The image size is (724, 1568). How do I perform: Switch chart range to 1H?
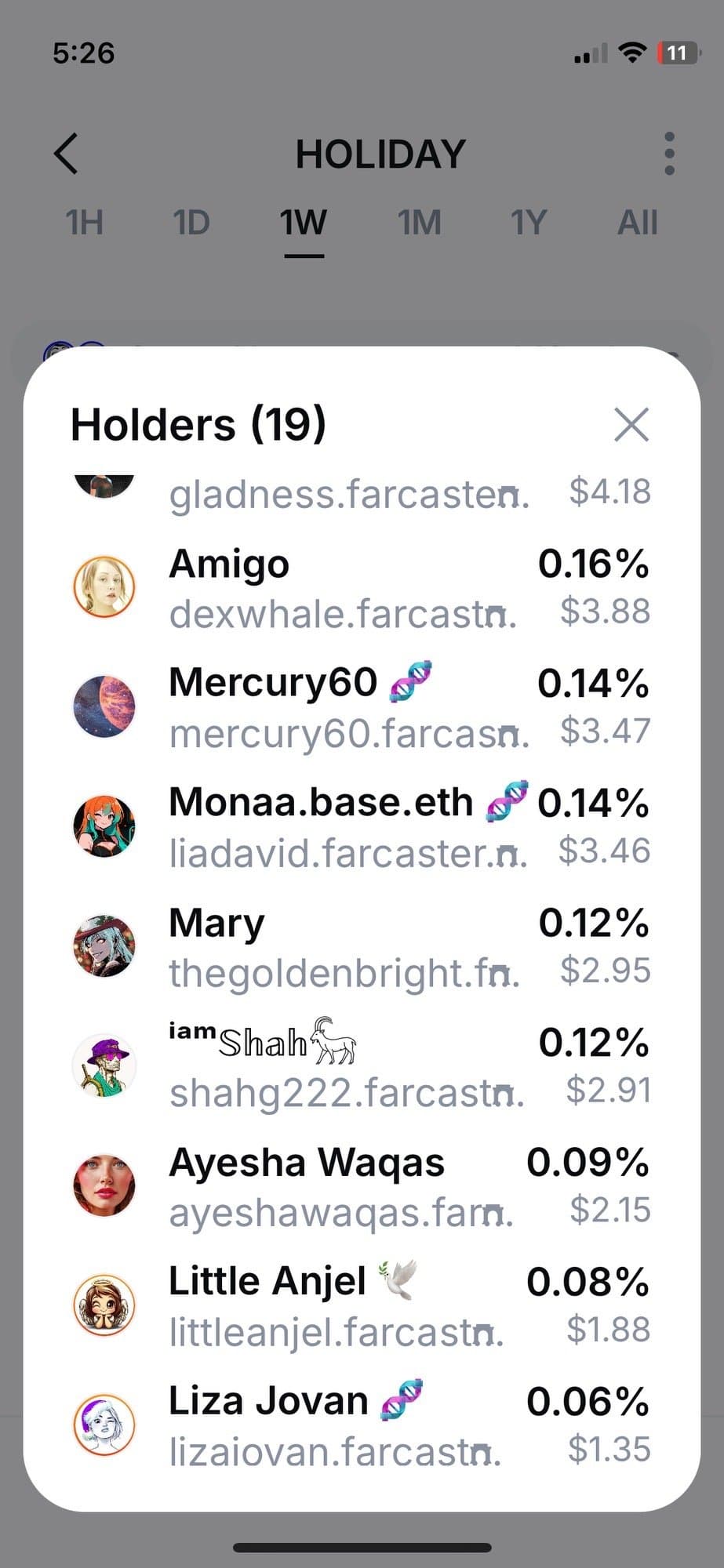(x=84, y=223)
